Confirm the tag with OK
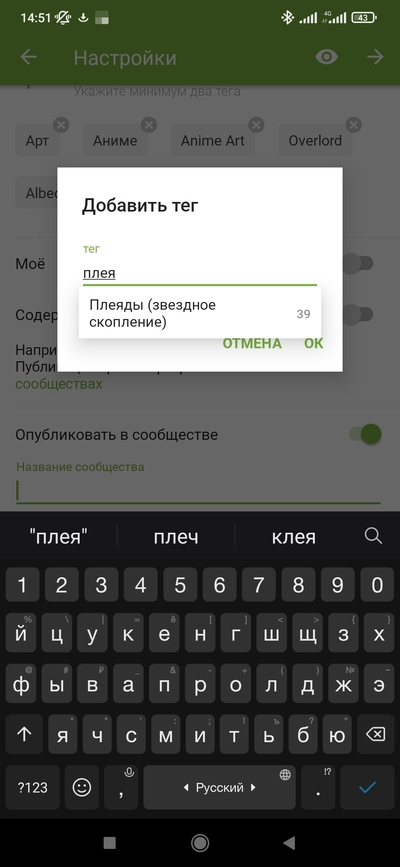The width and height of the screenshot is (400, 867). click(x=313, y=343)
